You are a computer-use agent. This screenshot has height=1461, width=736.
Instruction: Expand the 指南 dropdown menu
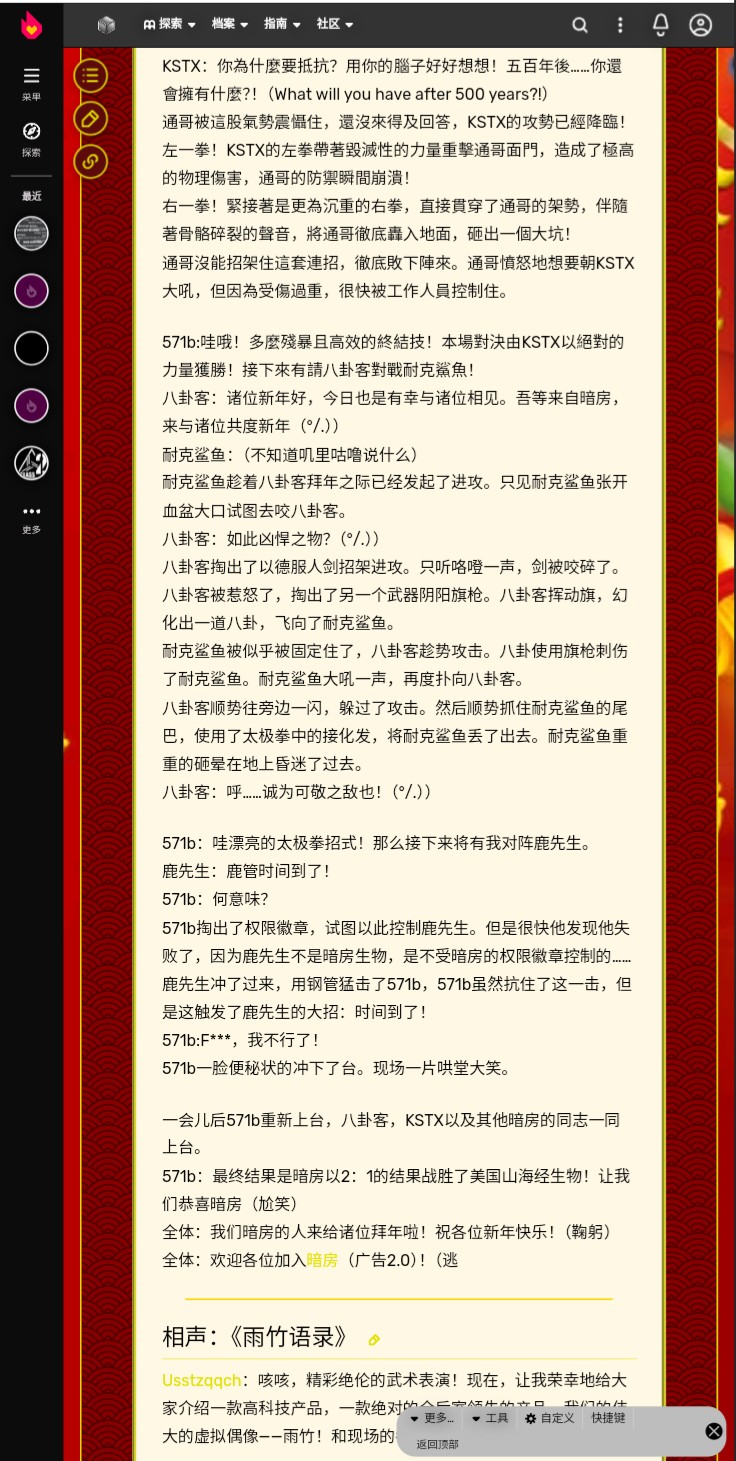tap(282, 24)
